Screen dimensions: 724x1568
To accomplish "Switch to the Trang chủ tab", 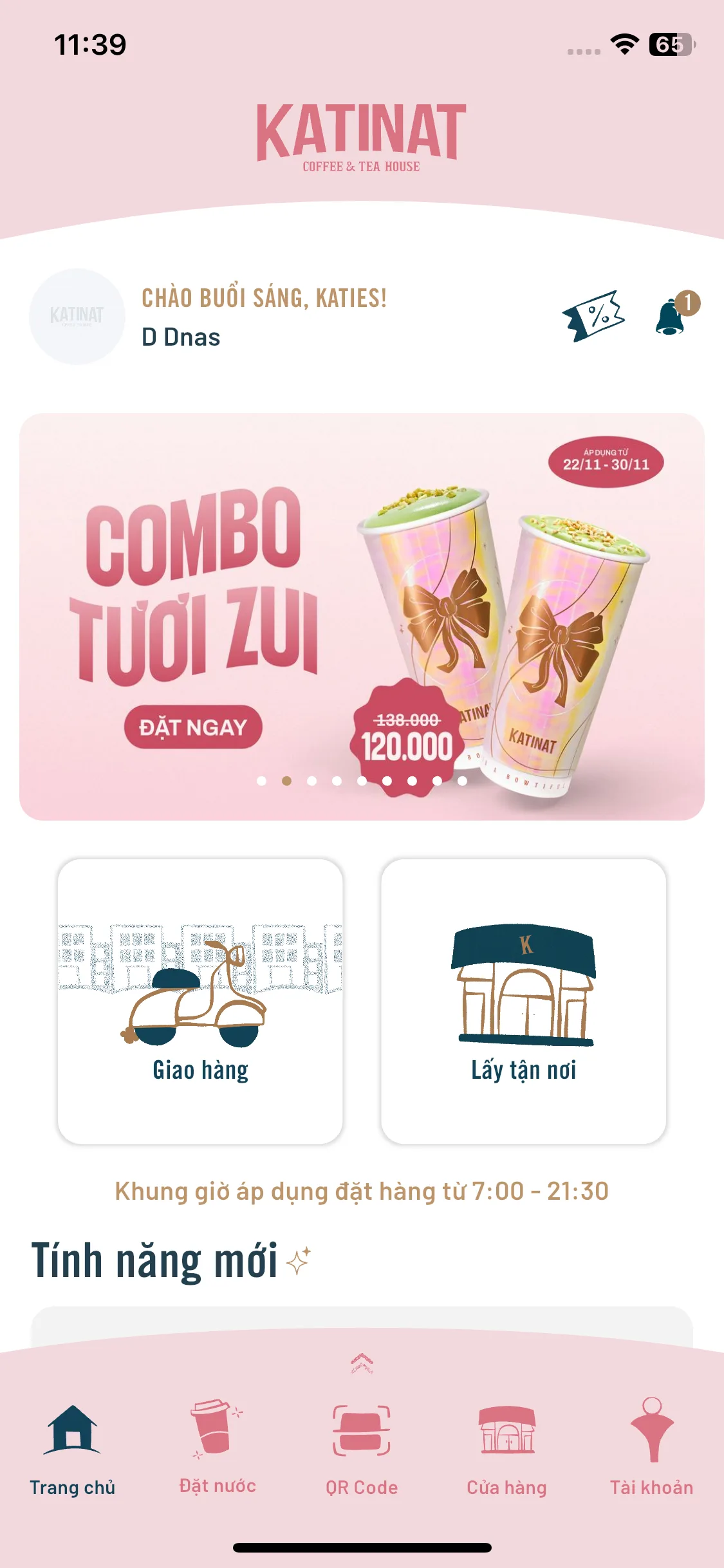I will tap(72, 1449).
